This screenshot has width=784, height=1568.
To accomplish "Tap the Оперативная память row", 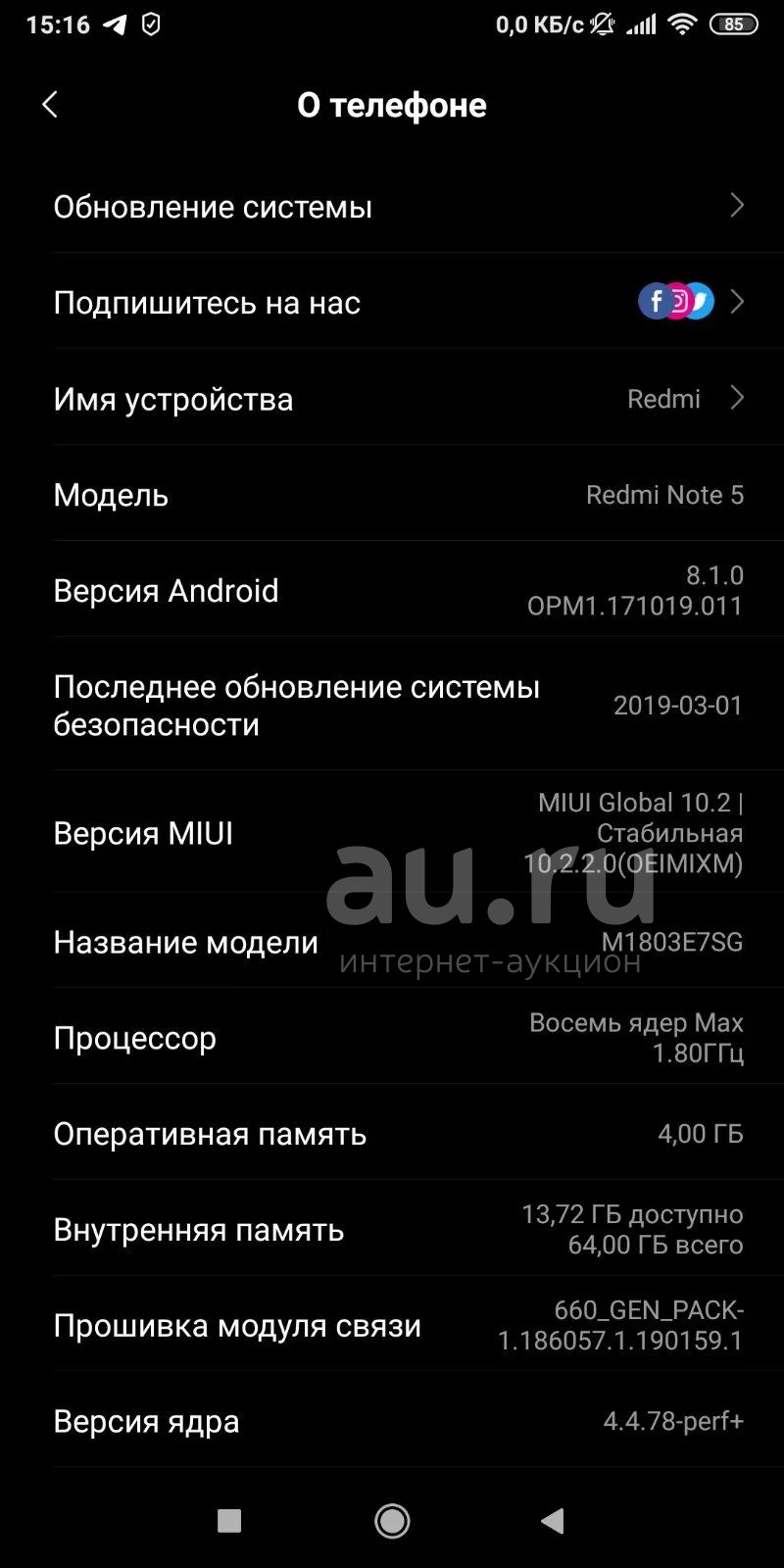I will point(392,1133).
